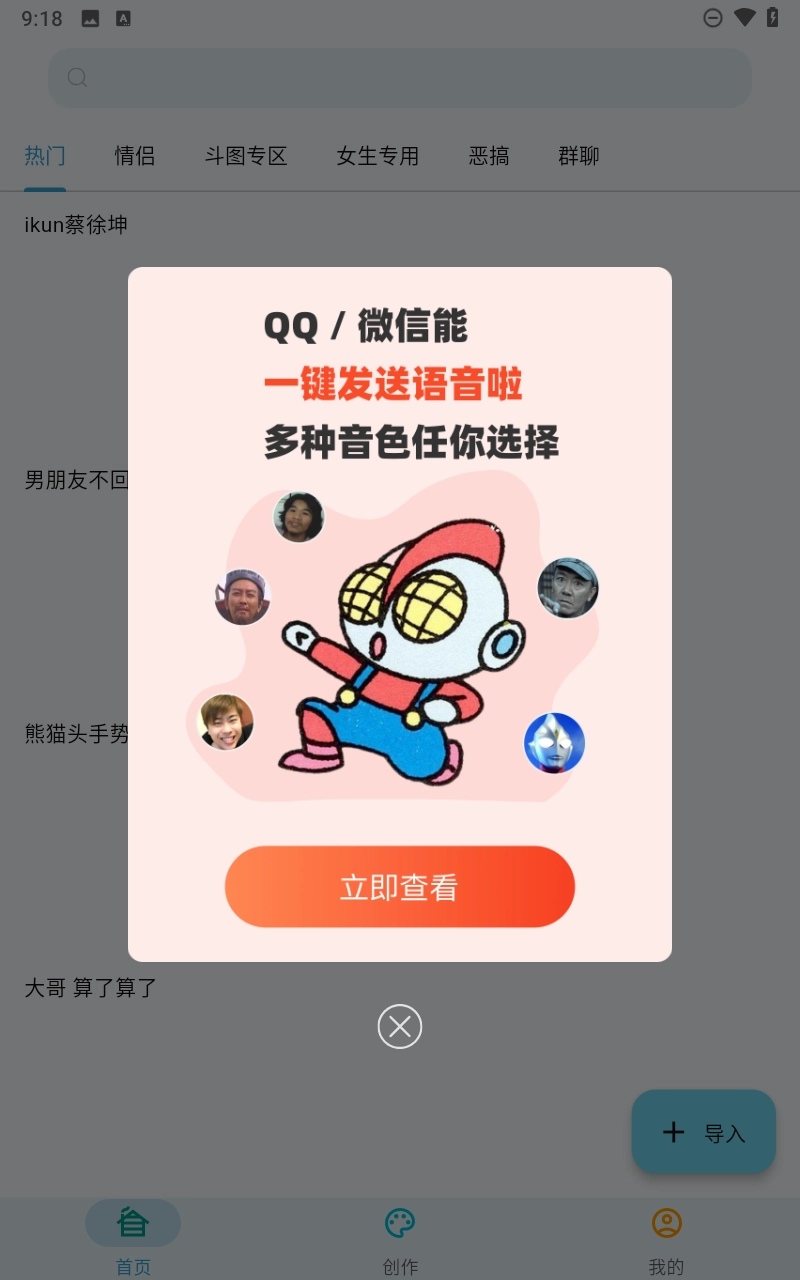Tap the 导入 import button

[704, 1132]
